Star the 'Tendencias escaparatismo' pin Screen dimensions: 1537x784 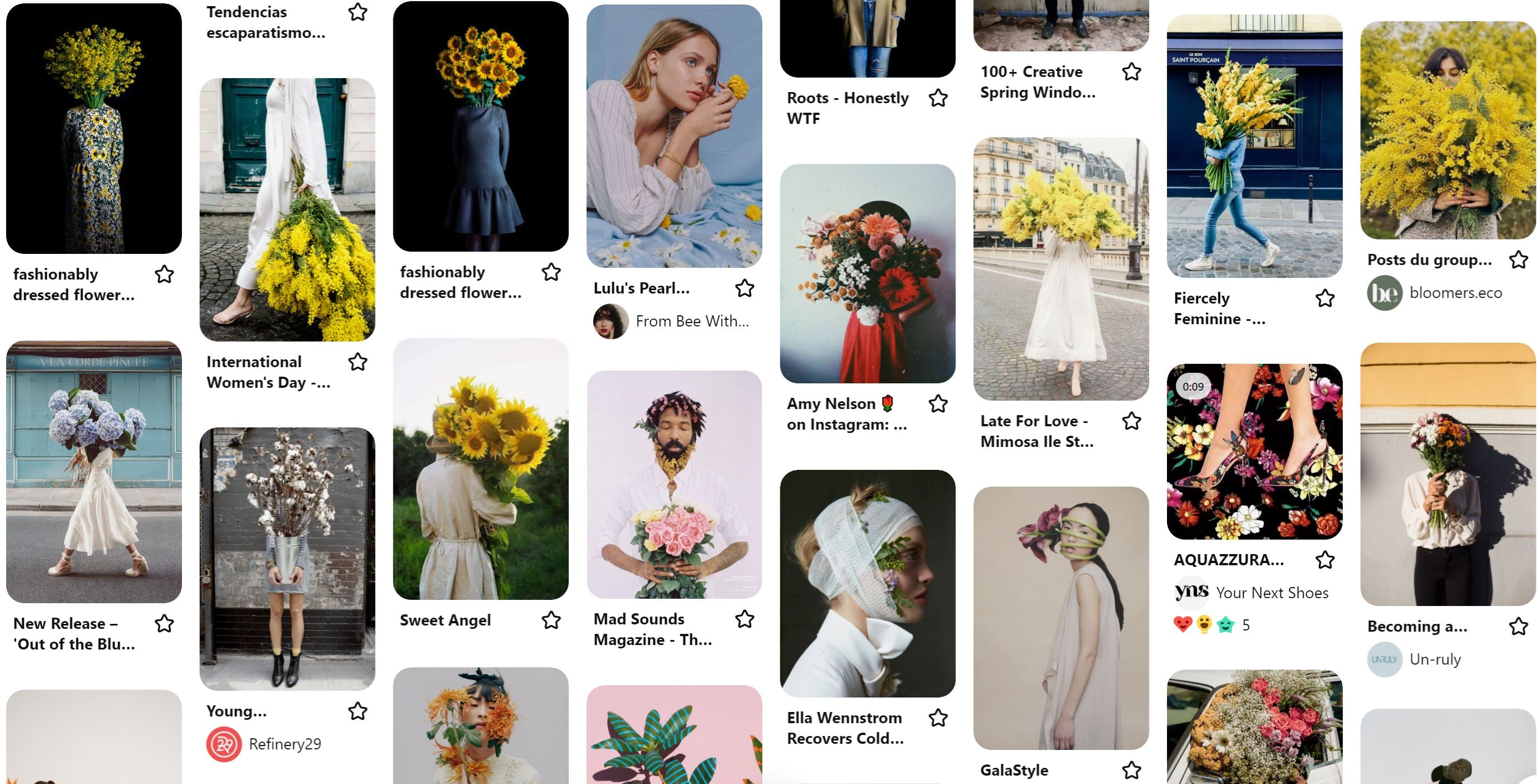coord(357,12)
